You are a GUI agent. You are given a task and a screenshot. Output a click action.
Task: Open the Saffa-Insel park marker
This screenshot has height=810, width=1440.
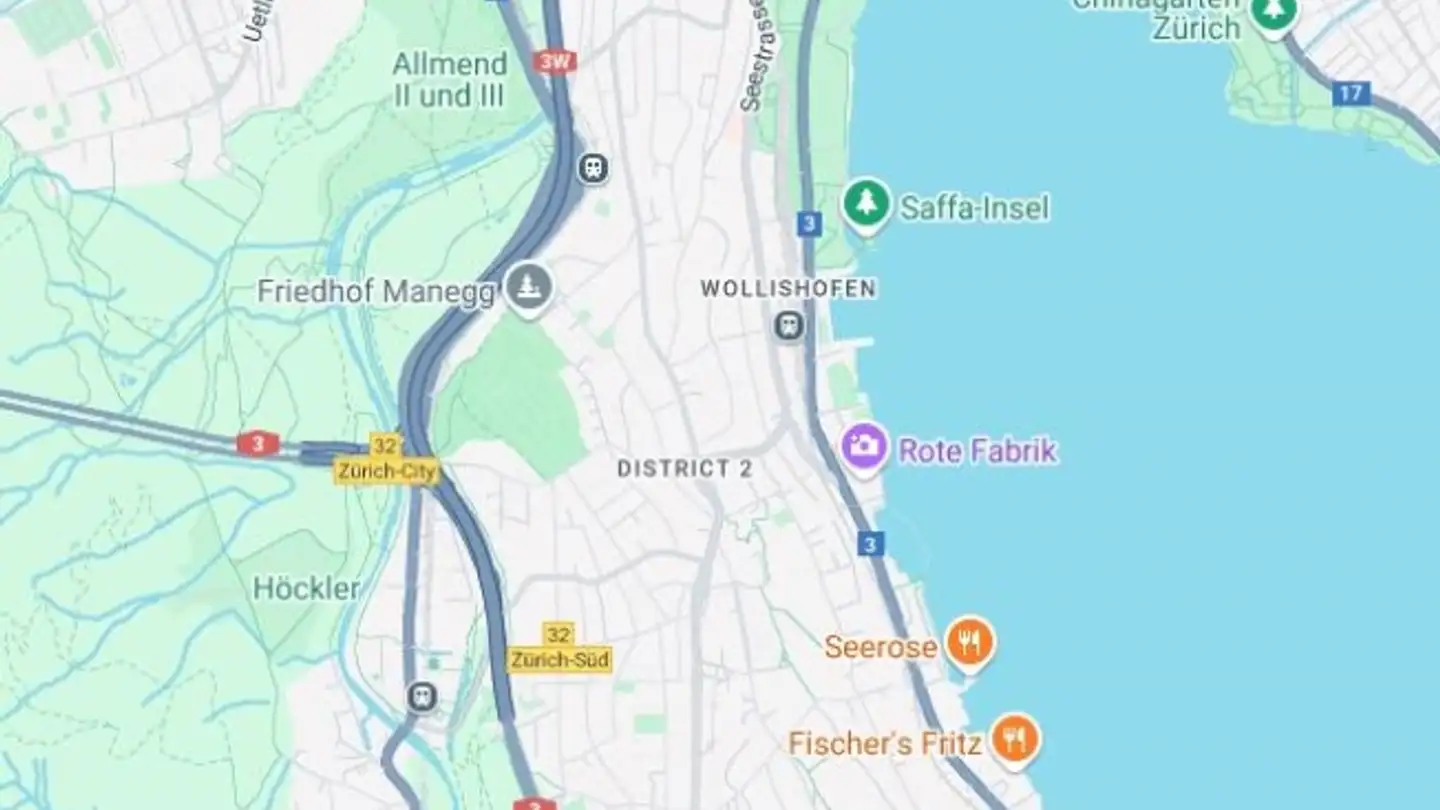pos(866,204)
